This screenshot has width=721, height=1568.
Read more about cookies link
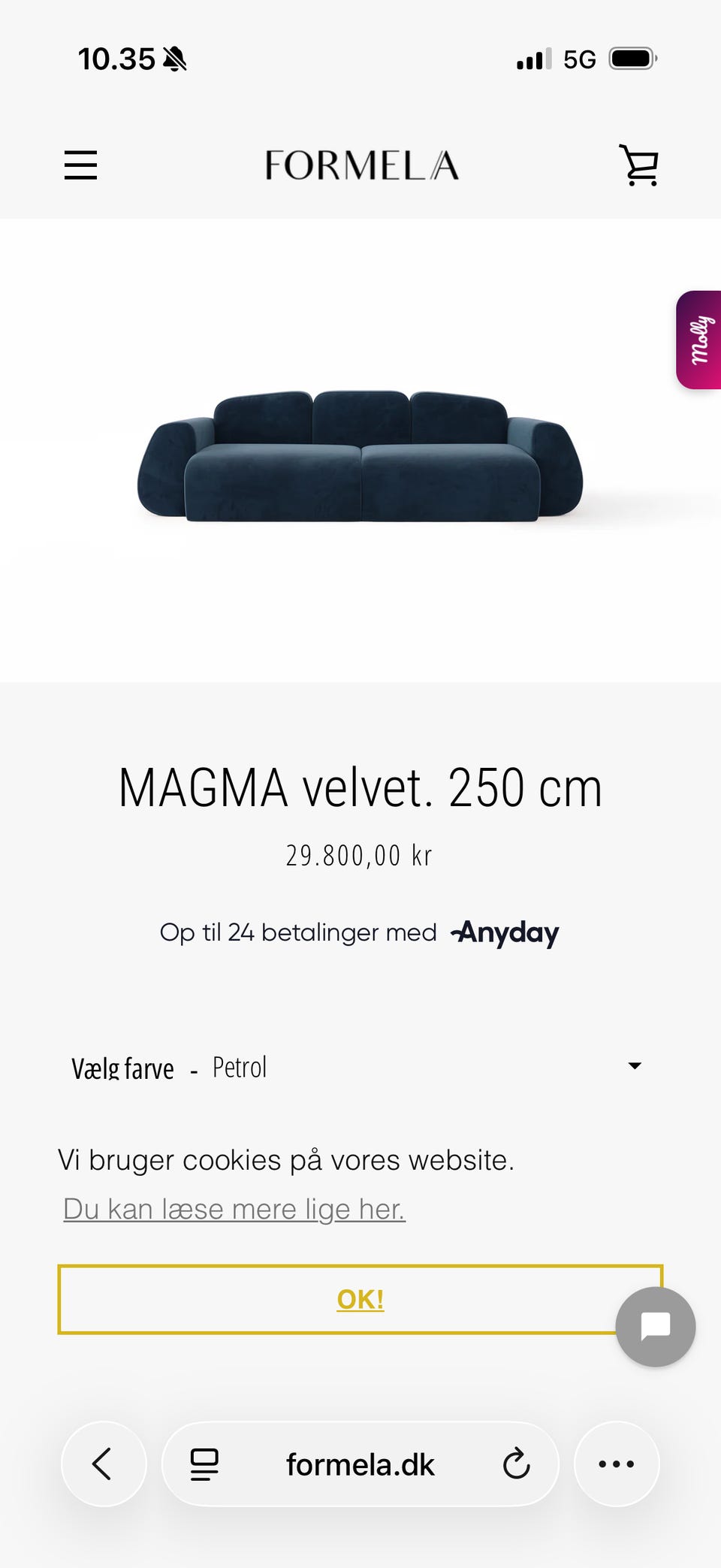click(234, 1209)
